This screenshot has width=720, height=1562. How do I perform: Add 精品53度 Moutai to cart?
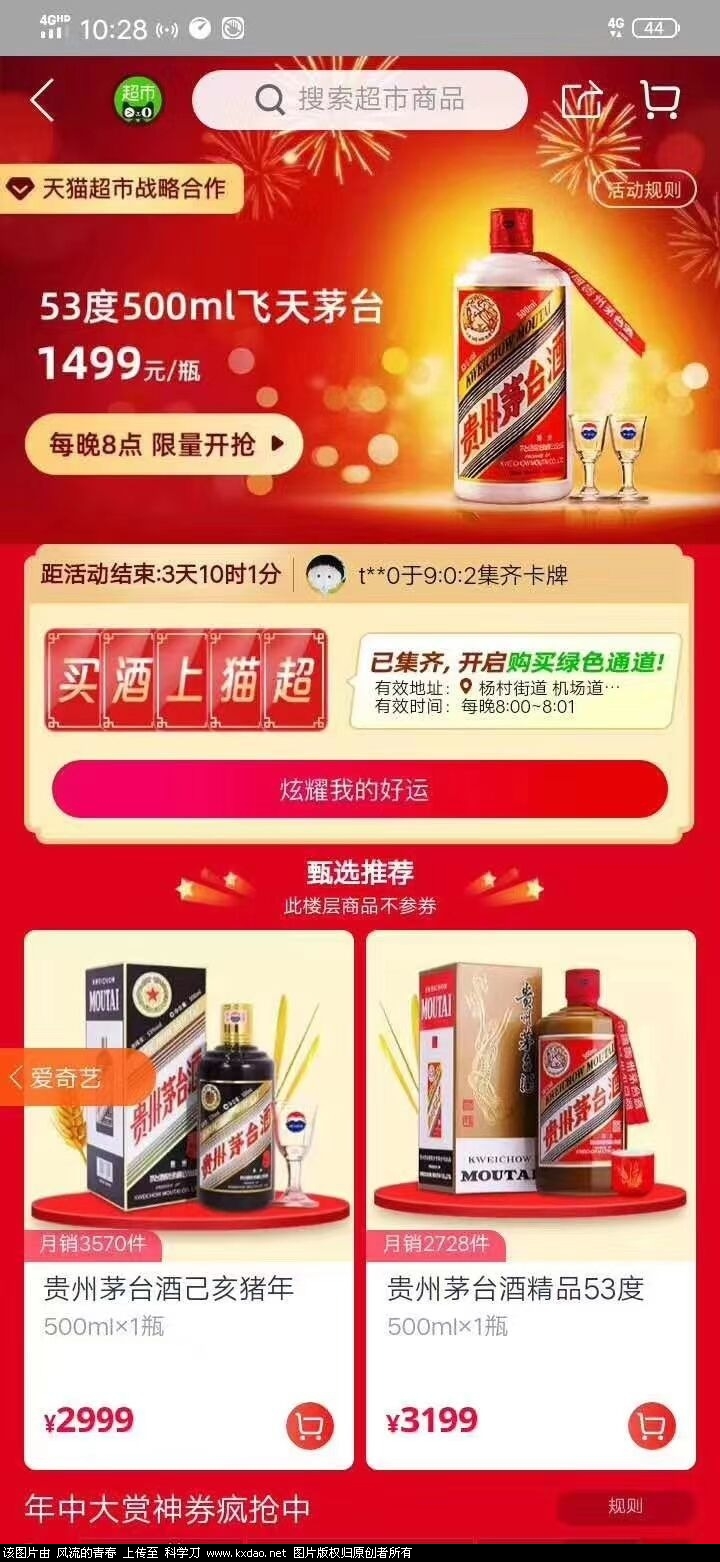click(652, 1427)
